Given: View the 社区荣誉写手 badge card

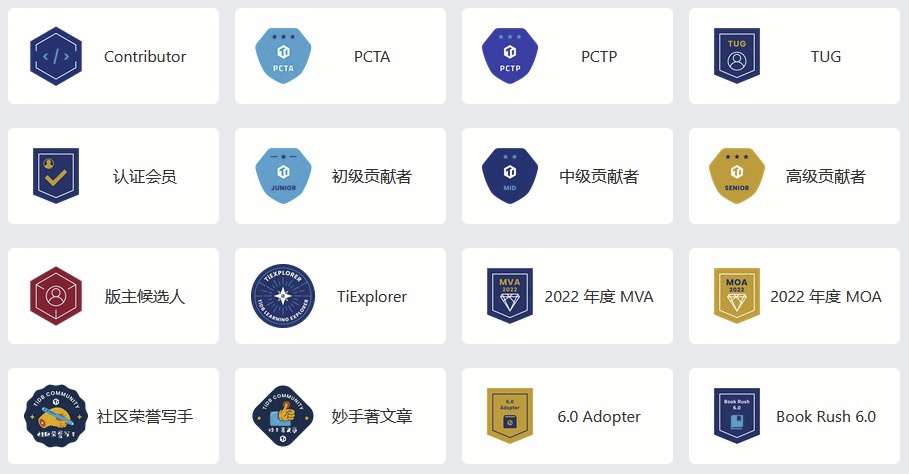Looking at the screenshot, I should [x=113, y=416].
